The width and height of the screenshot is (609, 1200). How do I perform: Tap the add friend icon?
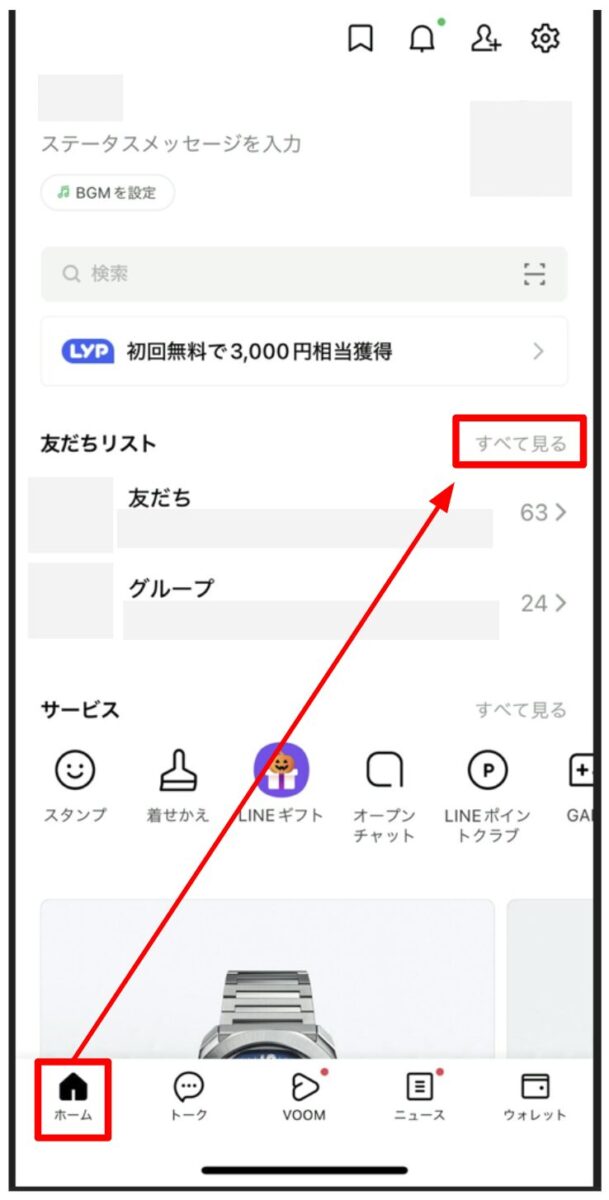point(486,39)
